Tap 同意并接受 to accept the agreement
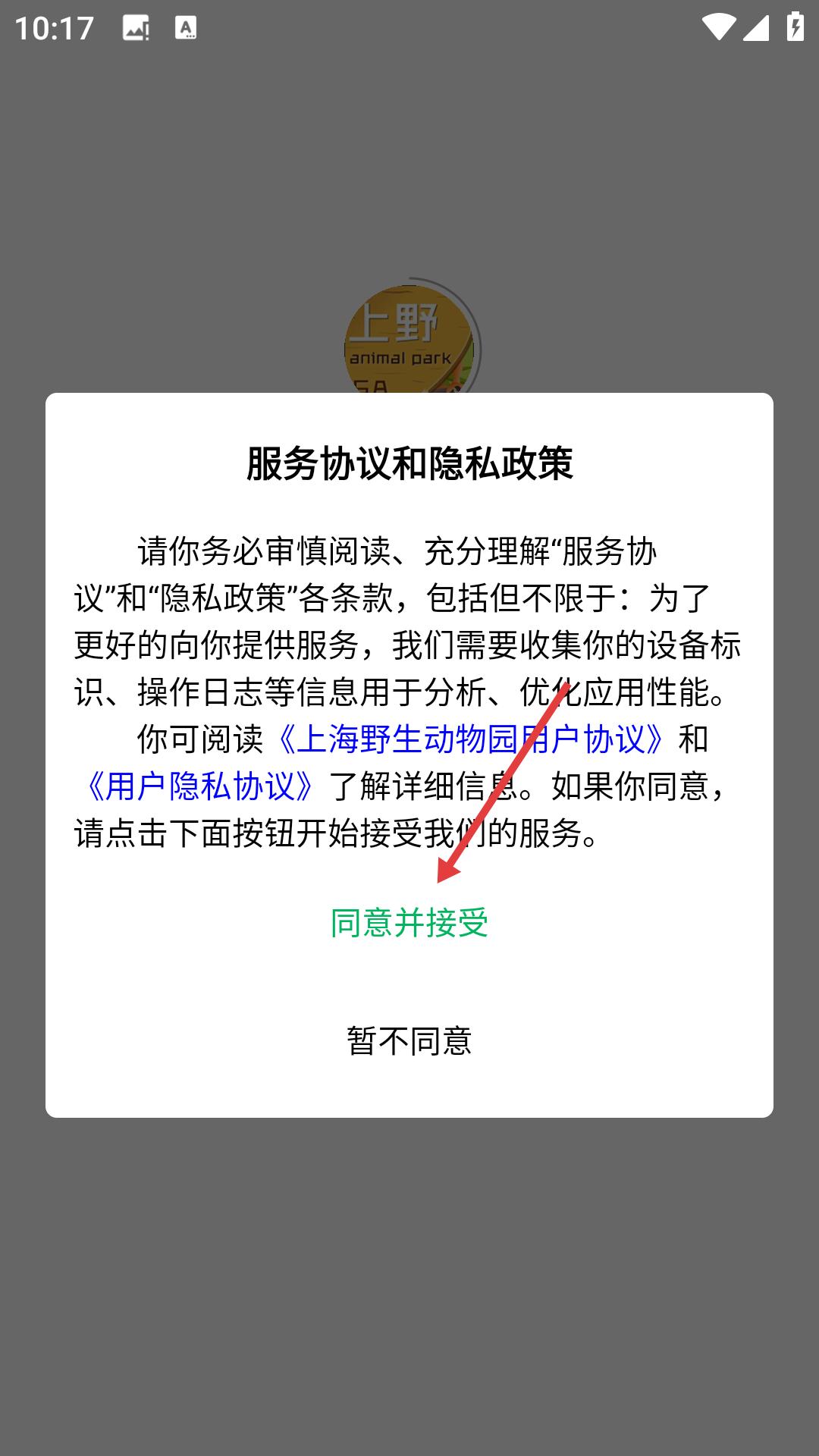Image resolution: width=819 pixels, height=1456 pixels. coord(409,922)
